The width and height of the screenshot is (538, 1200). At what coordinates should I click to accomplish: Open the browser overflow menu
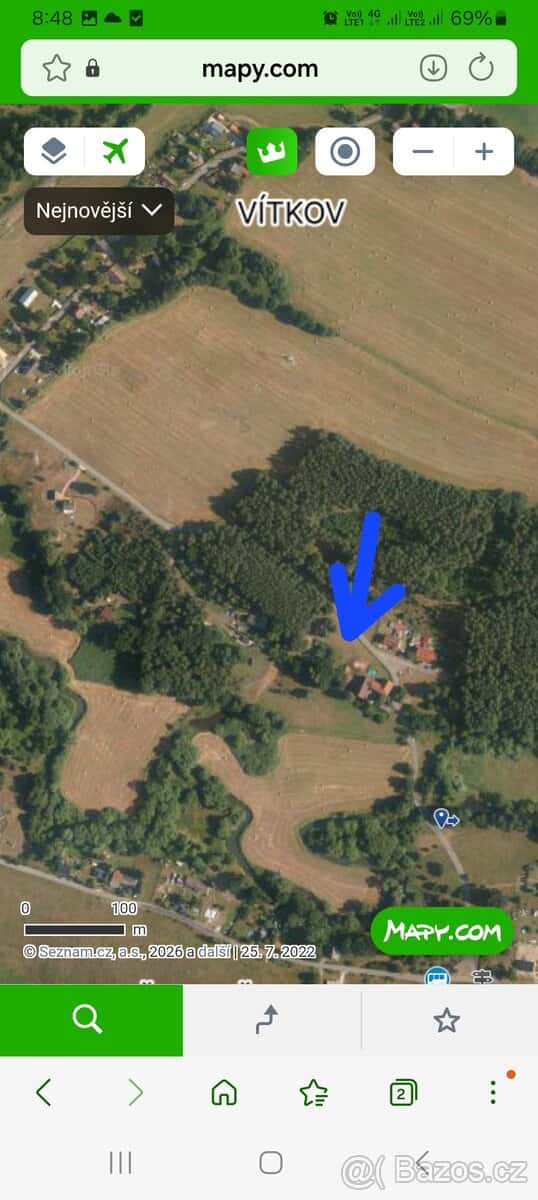(x=493, y=1092)
